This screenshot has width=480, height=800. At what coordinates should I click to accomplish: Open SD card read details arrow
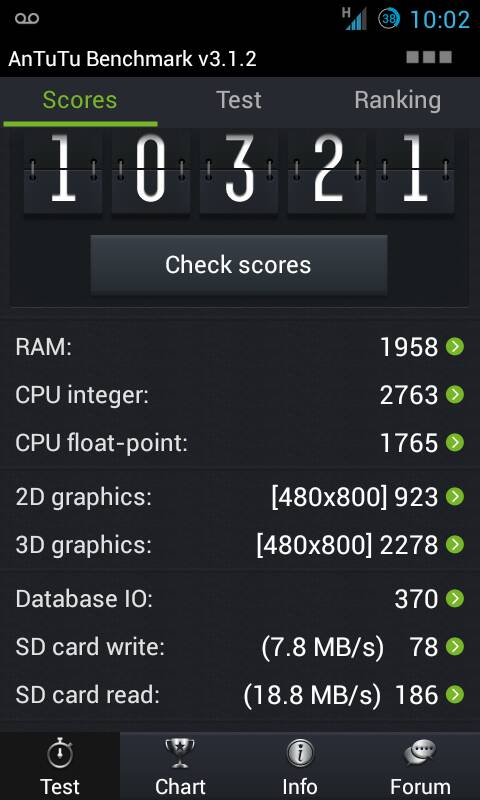click(x=454, y=694)
